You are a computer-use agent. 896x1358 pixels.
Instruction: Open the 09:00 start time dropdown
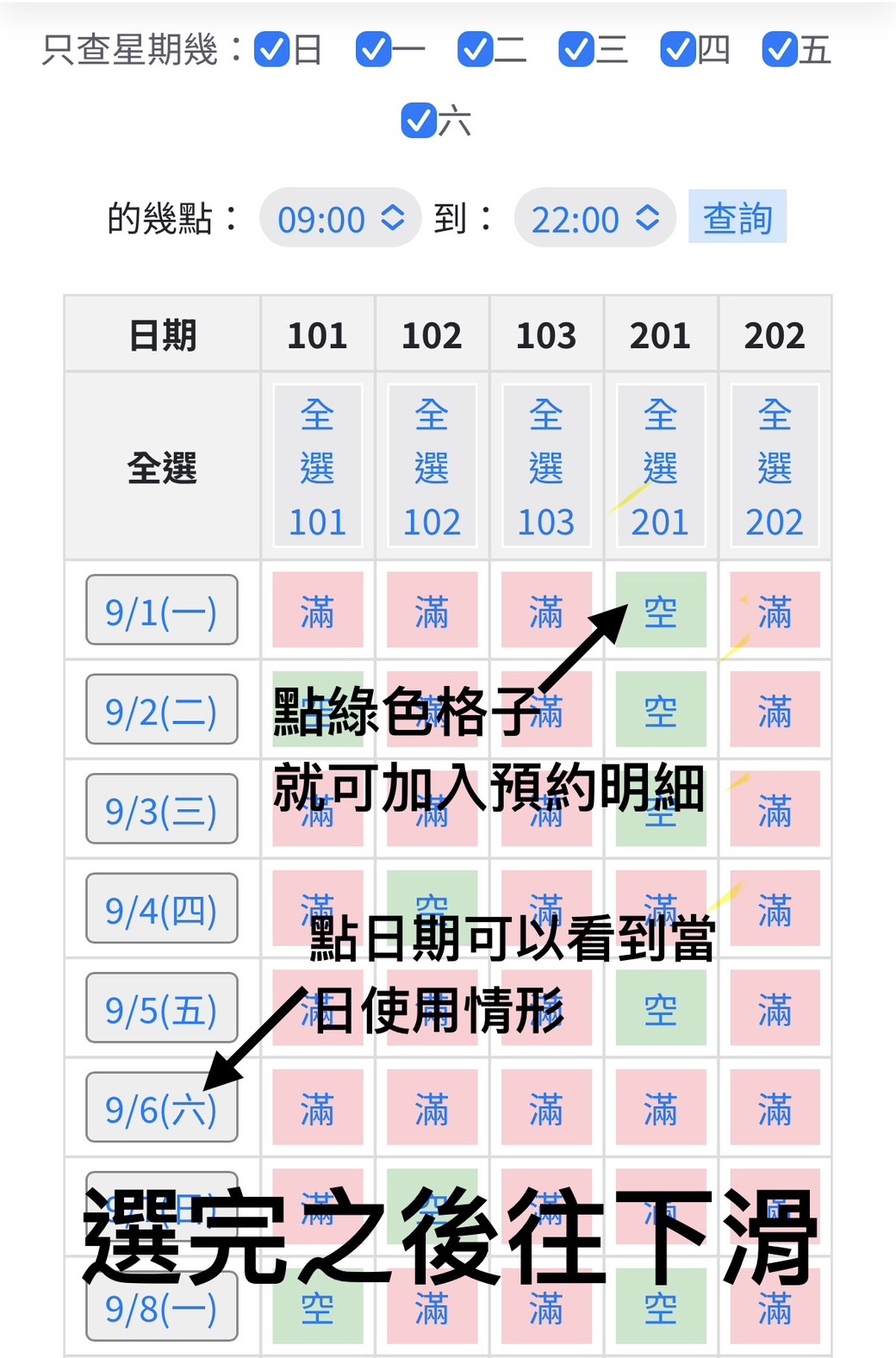click(x=339, y=218)
